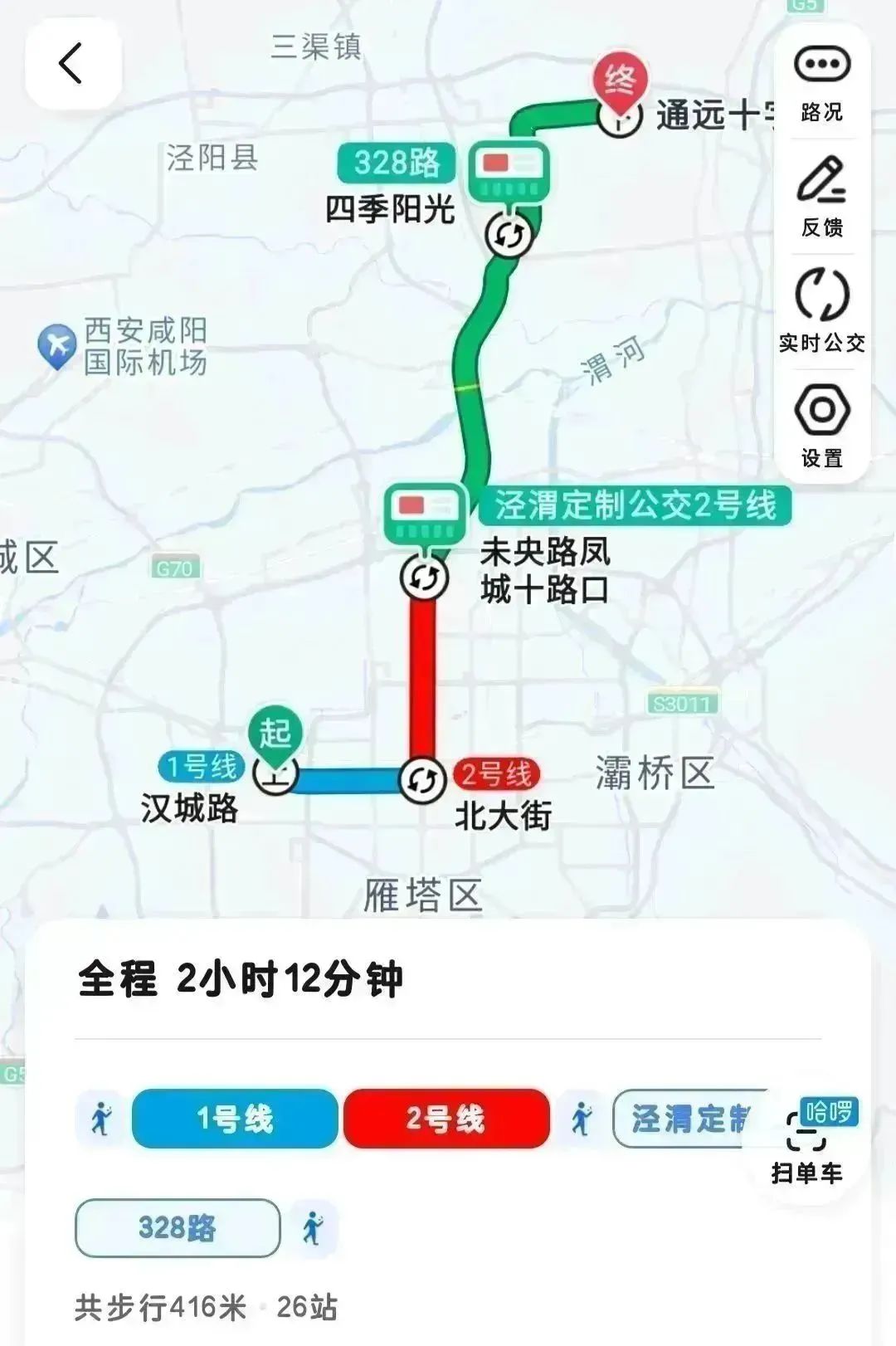Select the 328路 bus segment chip
The width and height of the screenshot is (896, 1346).
(x=177, y=1227)
